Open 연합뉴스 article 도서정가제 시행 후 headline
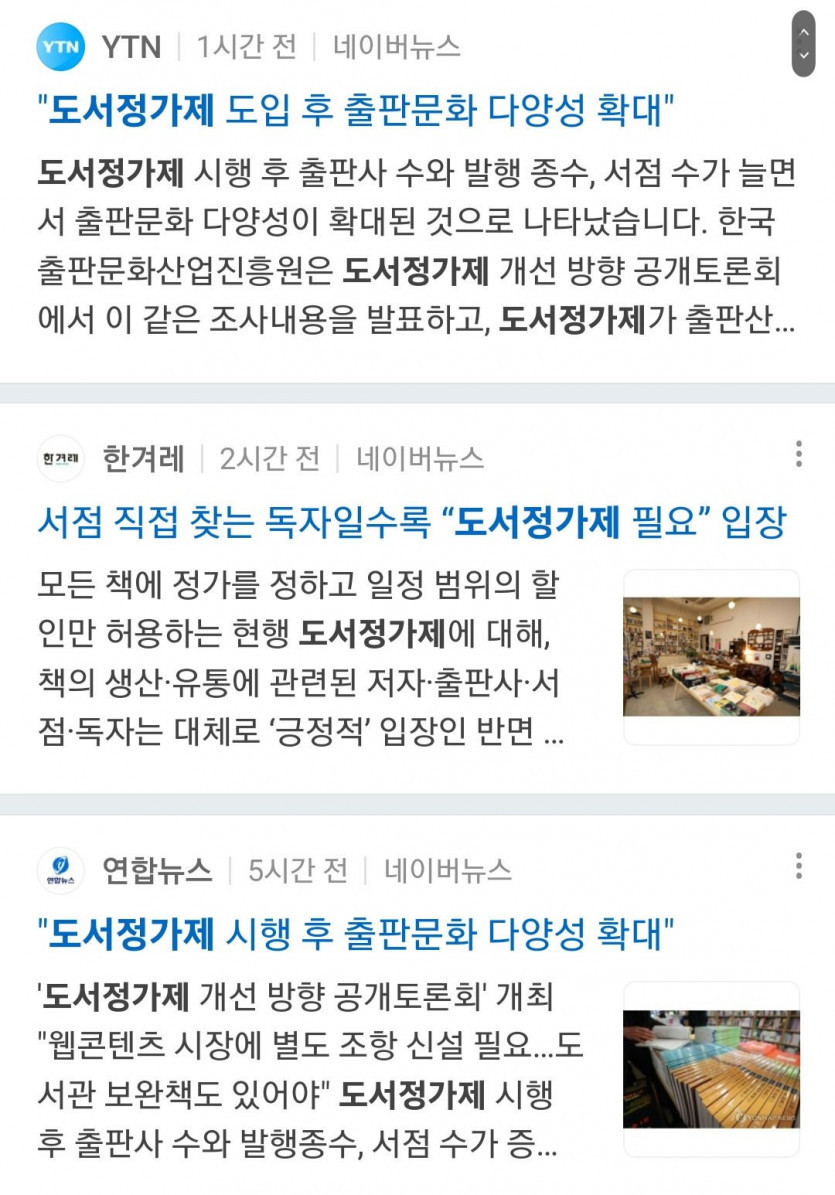Image resolution: width=835 pixels, height=1195 pixels. coord(356,934)
